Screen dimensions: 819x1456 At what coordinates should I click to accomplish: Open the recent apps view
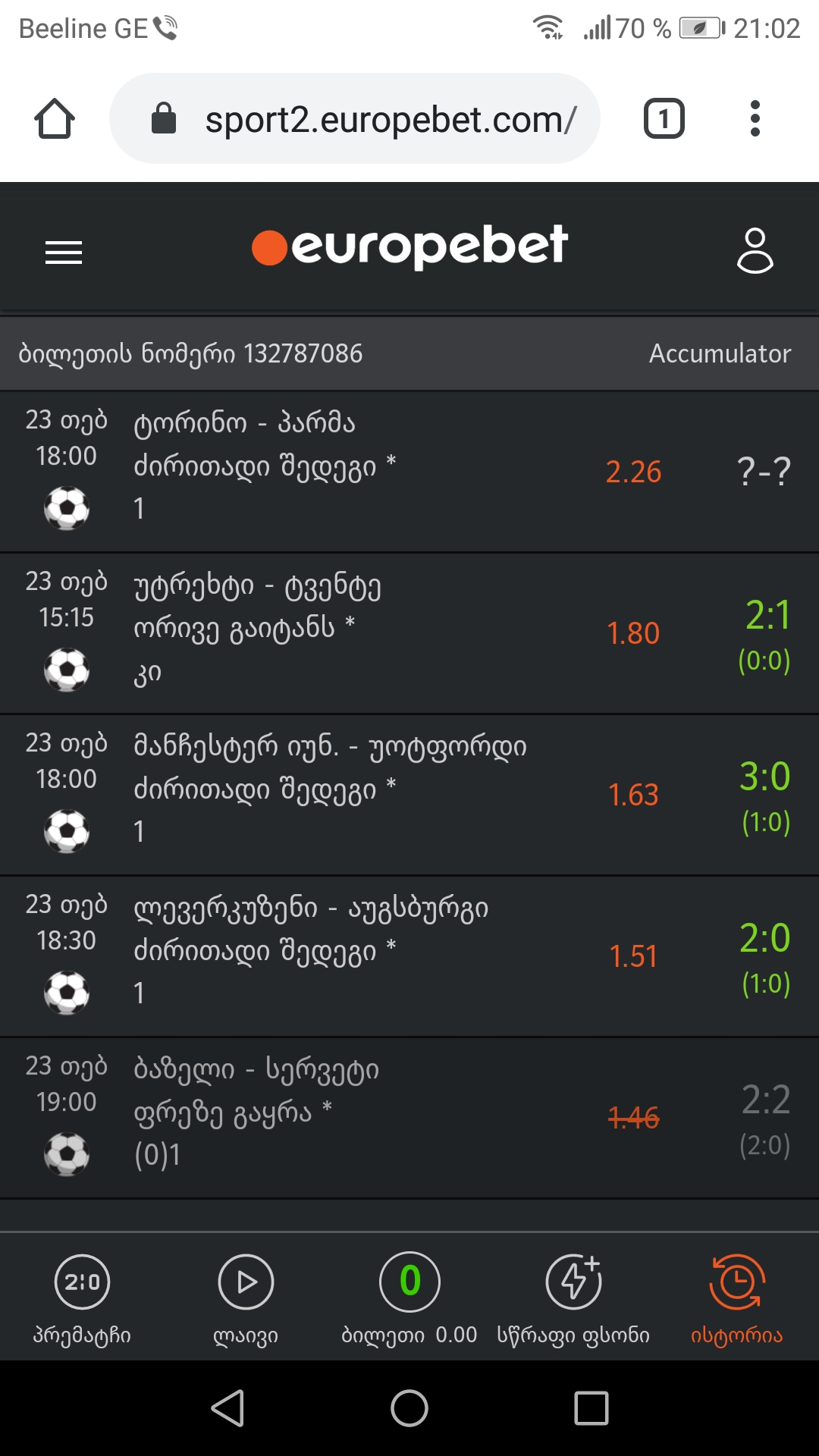(591, 1408)
